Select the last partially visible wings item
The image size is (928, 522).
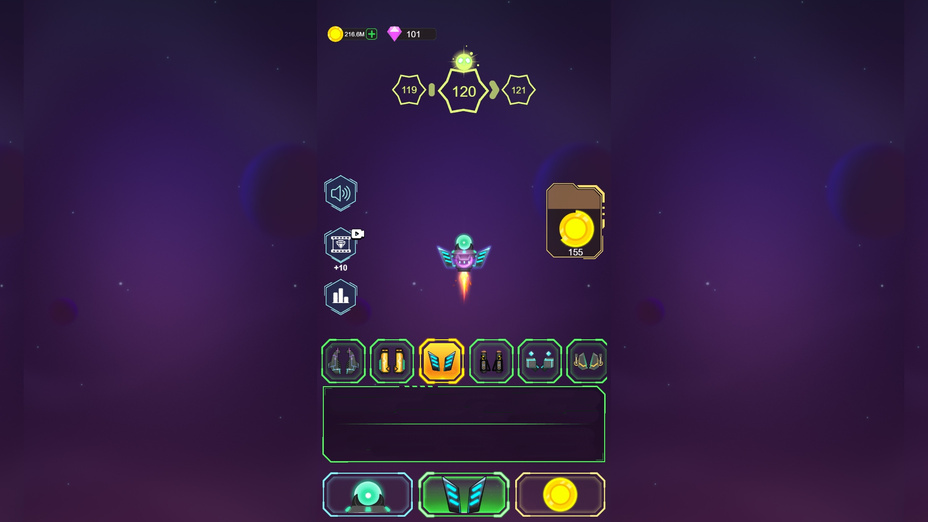pos(587,361)
